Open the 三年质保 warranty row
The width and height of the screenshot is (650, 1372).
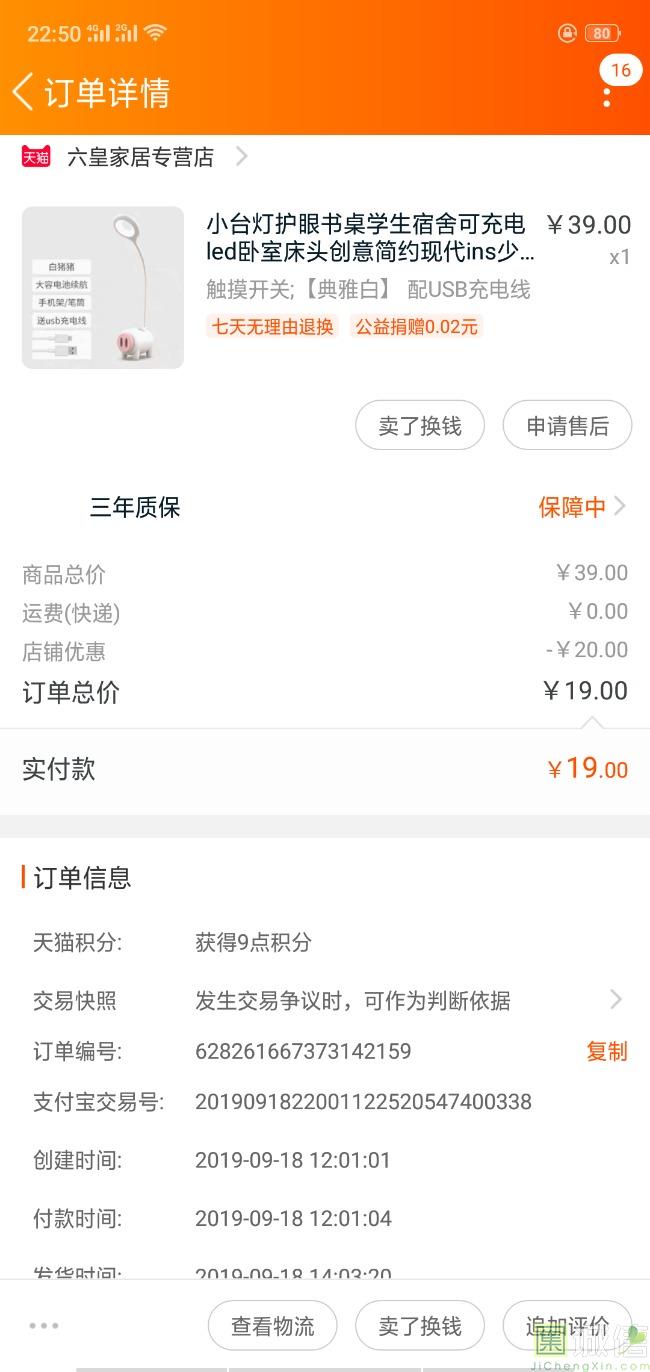coord(325,507)
